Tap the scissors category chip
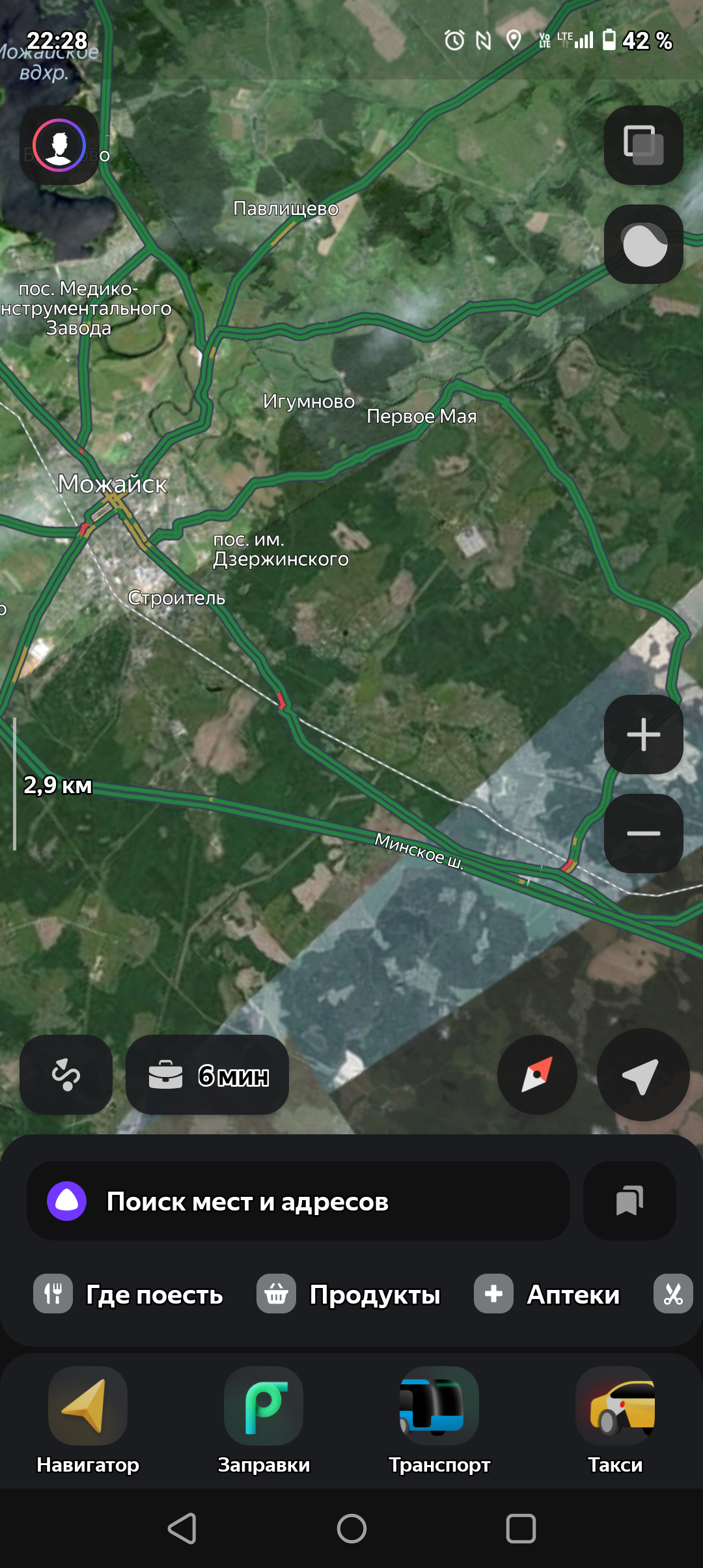 (673, 1295)
